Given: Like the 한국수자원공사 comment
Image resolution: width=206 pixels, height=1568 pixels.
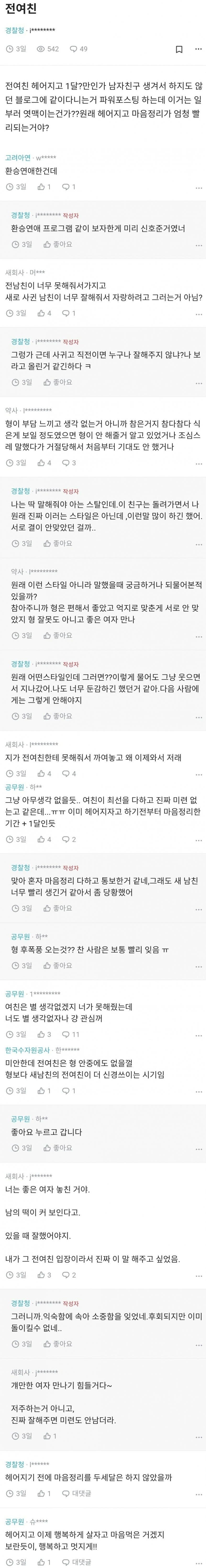Looking at the screenshot, I should pyautogui.click(x=44, y=1091).
